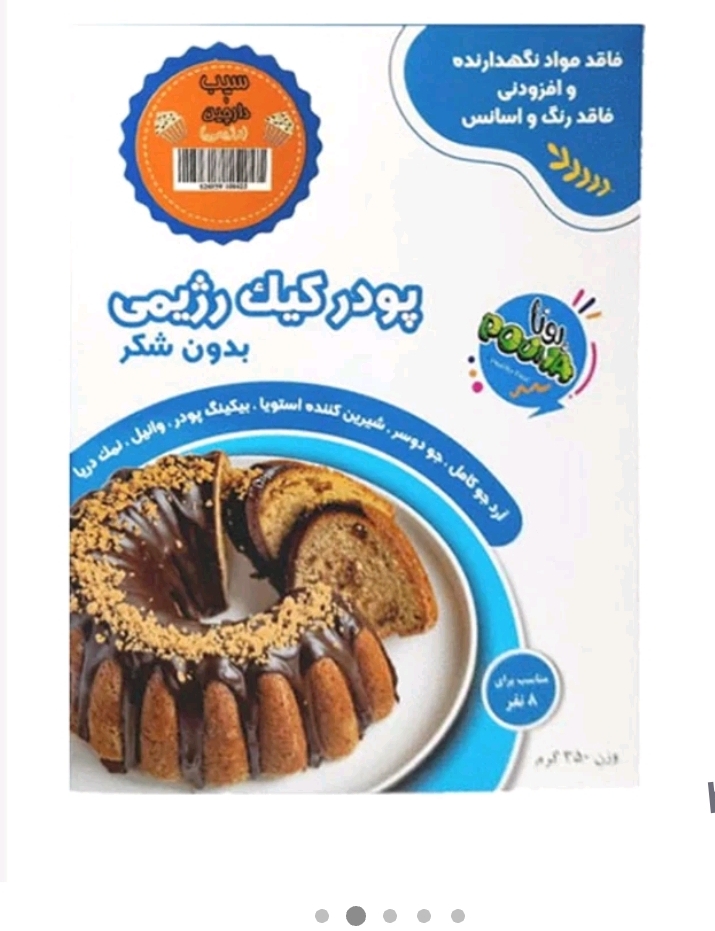Select the third image indicator dot

tap(390, 915)
